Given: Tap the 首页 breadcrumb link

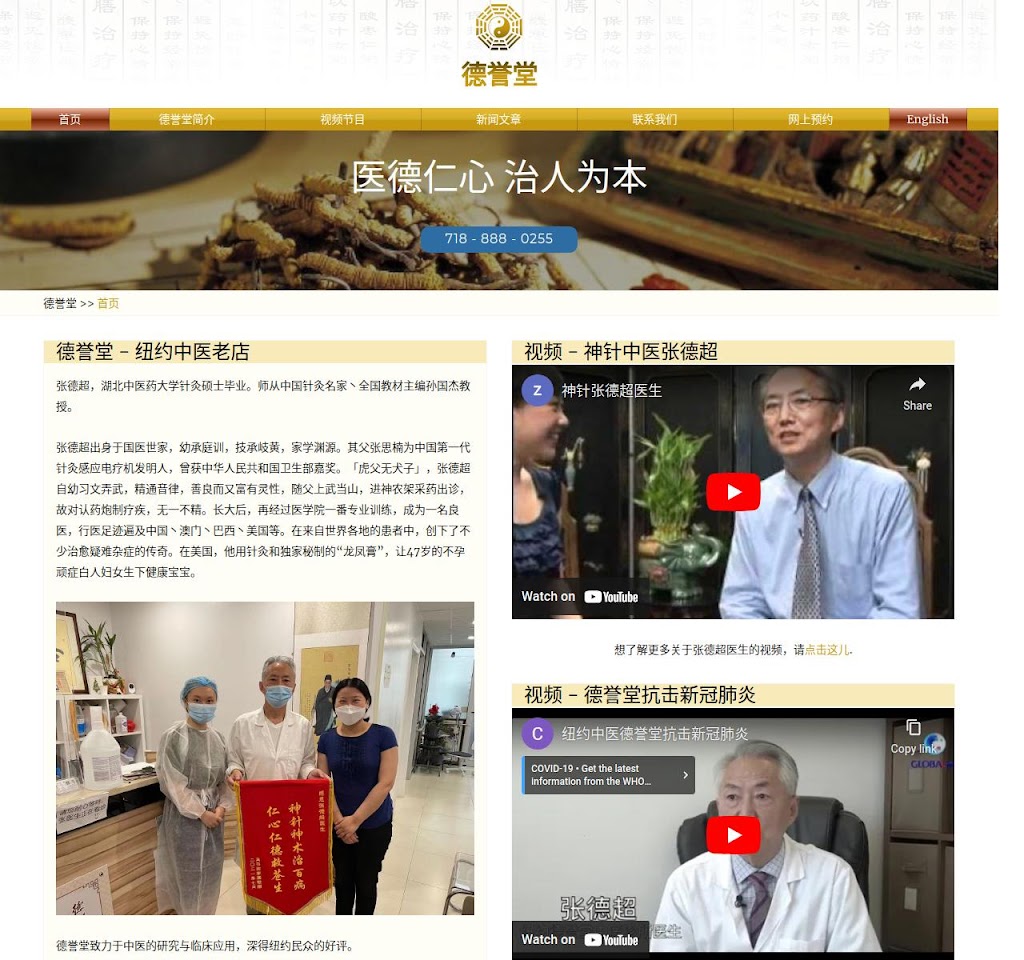Looking at the screenshot, I should click(x=108, y=303).
